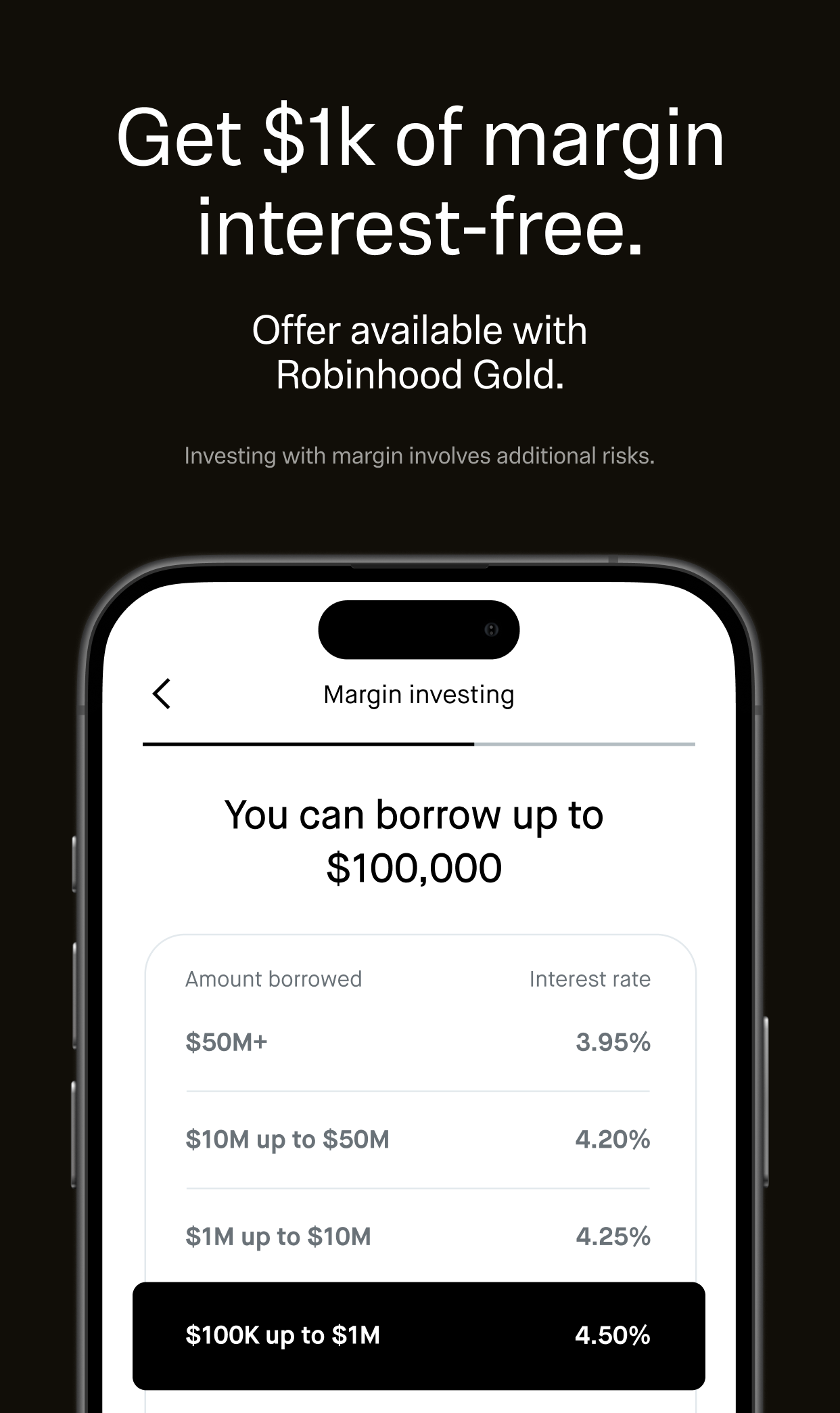
Task: Click the Robinhood Gold offer text
Action: point(419,352)
